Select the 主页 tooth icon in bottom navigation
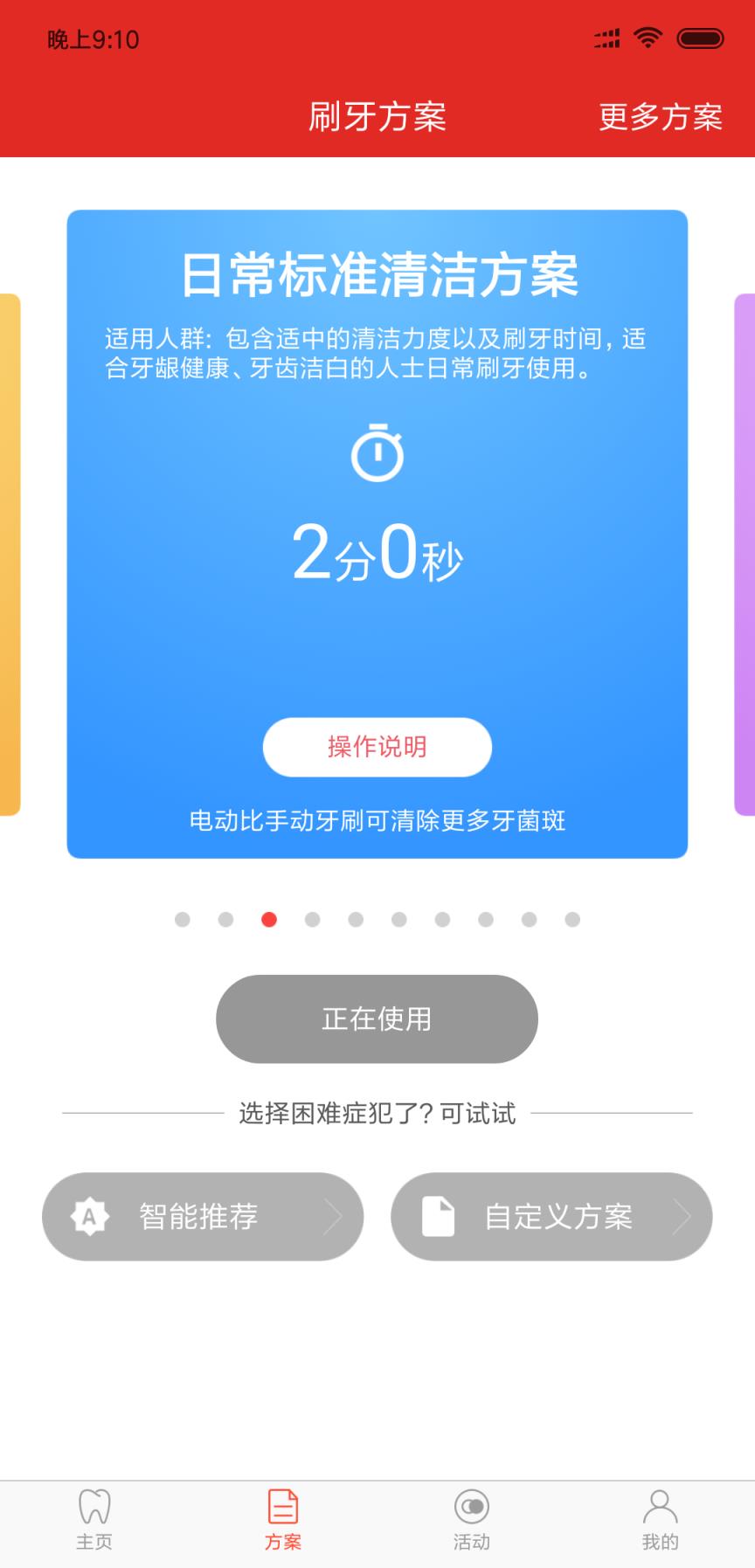The width and height of the screenshot is (755, 1568). coord(93,1504)
